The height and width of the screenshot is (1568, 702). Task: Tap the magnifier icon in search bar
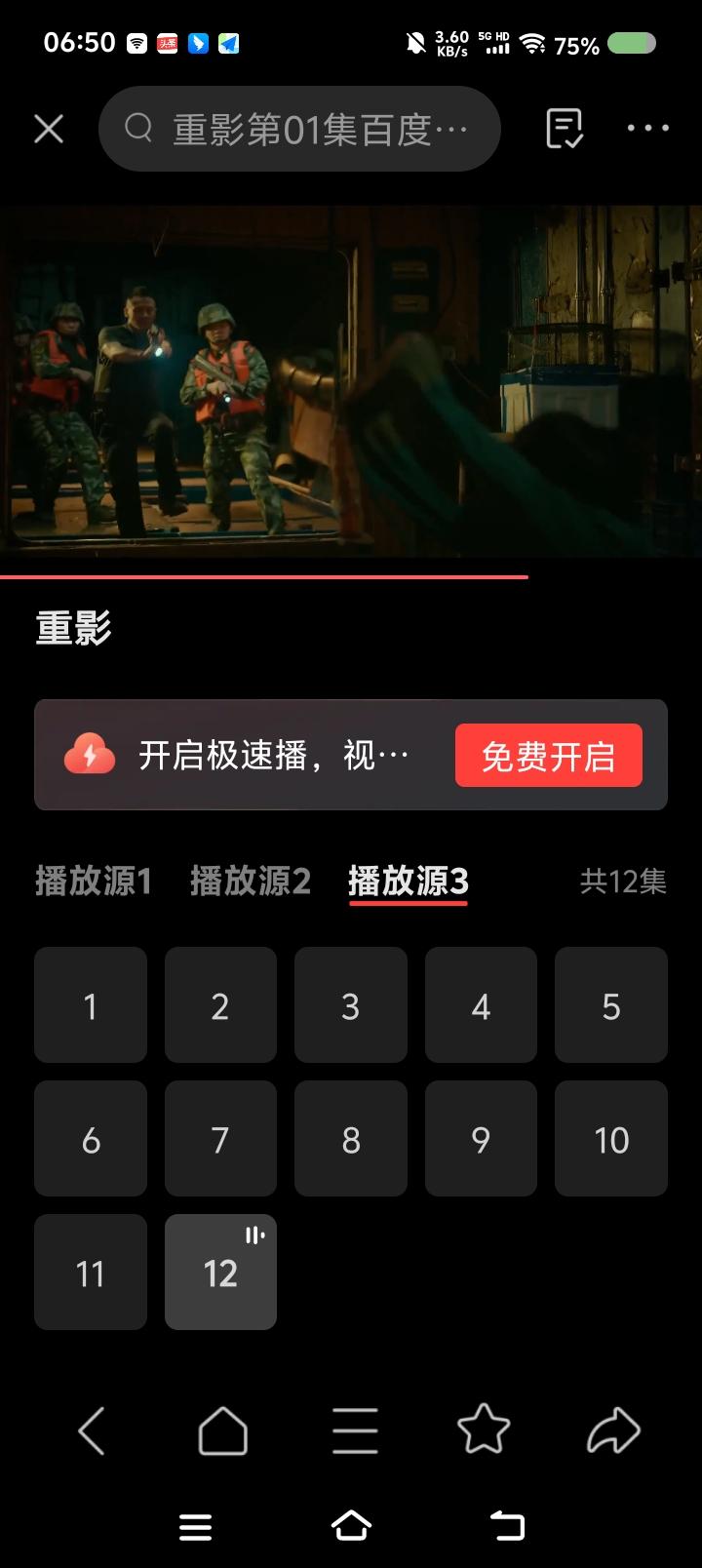138,128
